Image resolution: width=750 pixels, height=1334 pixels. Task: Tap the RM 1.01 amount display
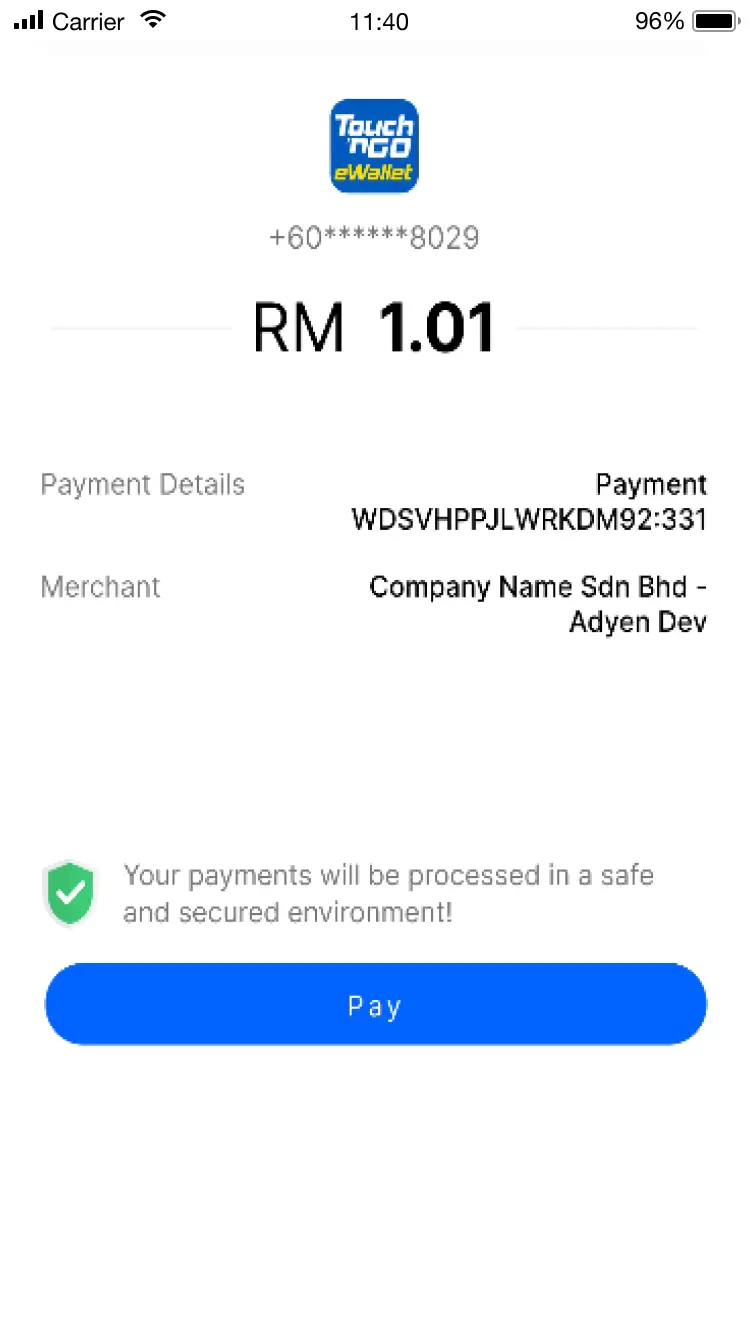(374, 325)
